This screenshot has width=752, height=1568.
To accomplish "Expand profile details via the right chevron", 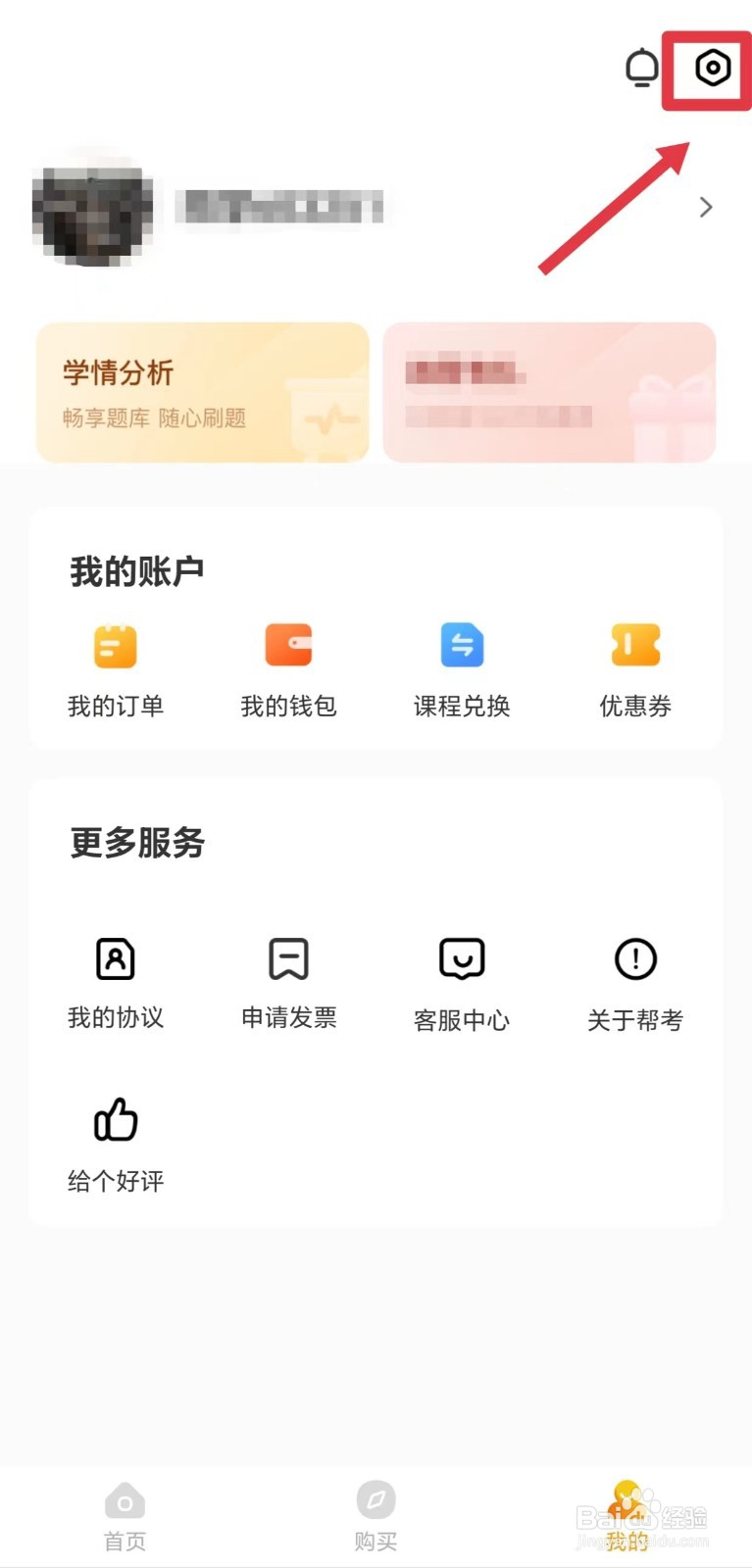I will click(705, 207).
